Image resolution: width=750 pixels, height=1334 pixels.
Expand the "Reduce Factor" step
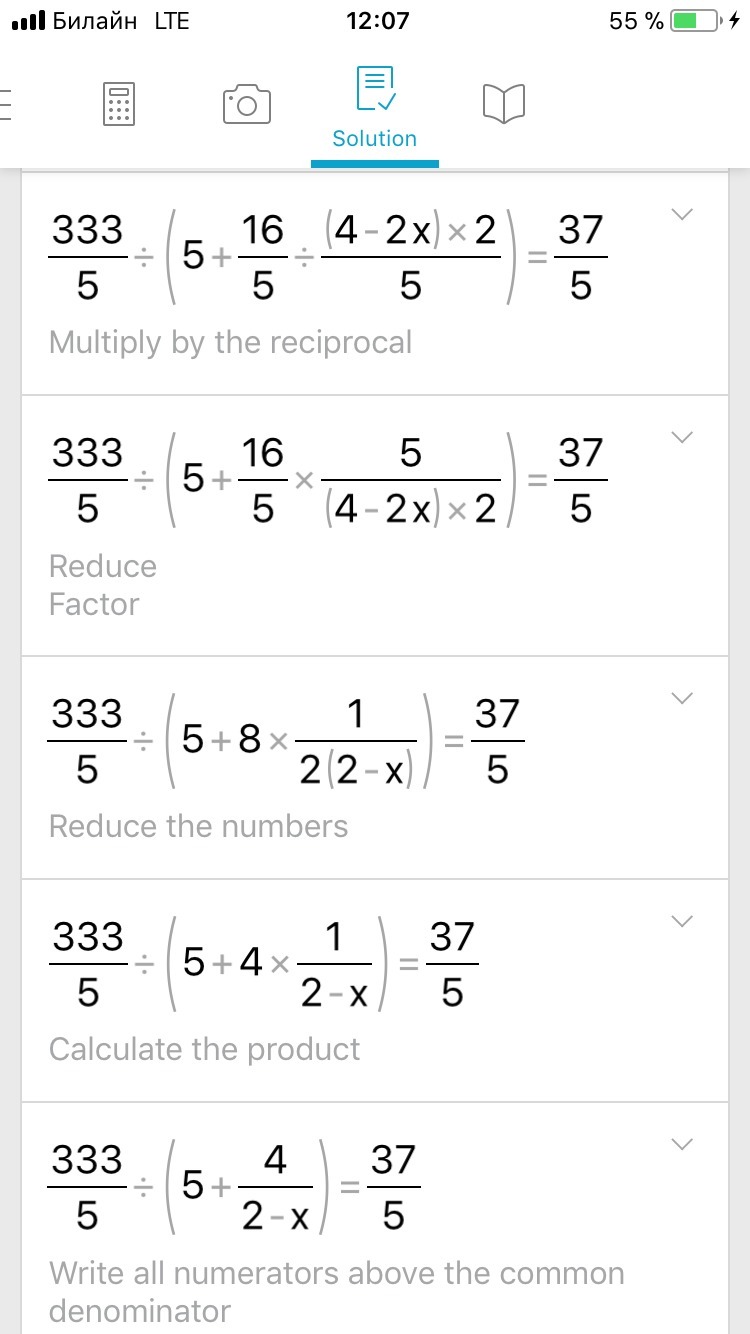tap(682, 437)
